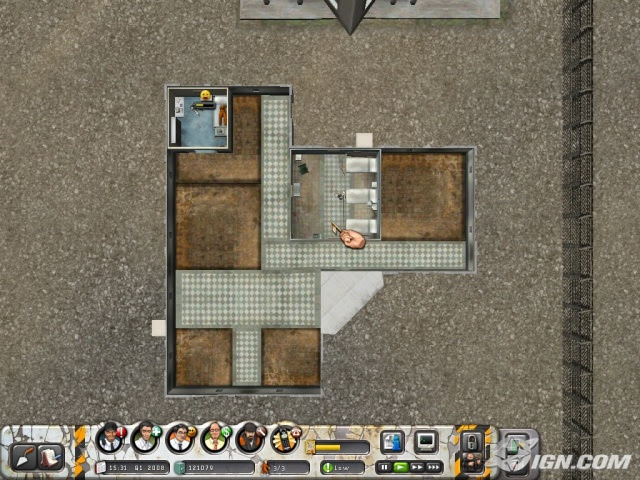
Task: Open the blueprint planning tool
Action: tap(51, 457)
